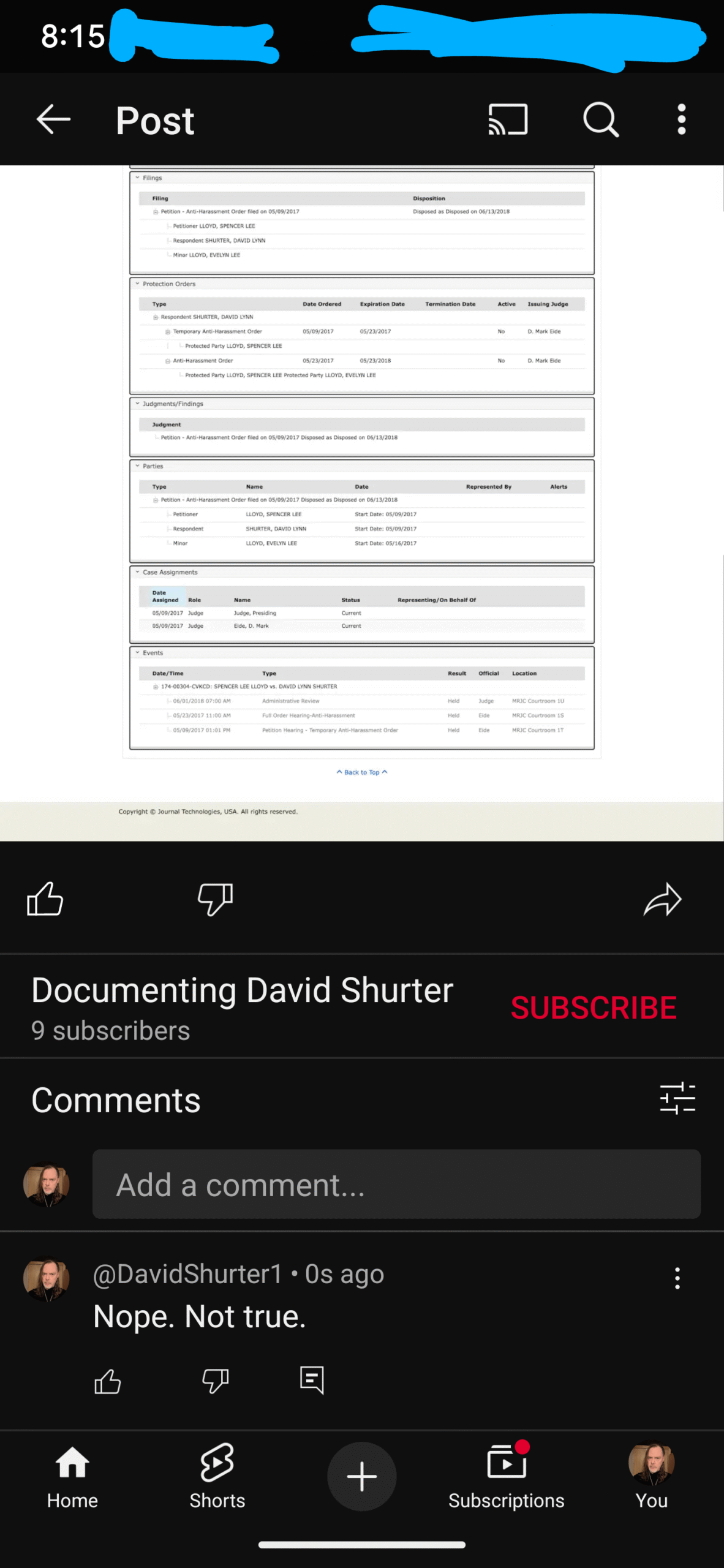This screenshot has width=724, height=1568.
Task: Switch to the Home tab
Action: 72,1477
